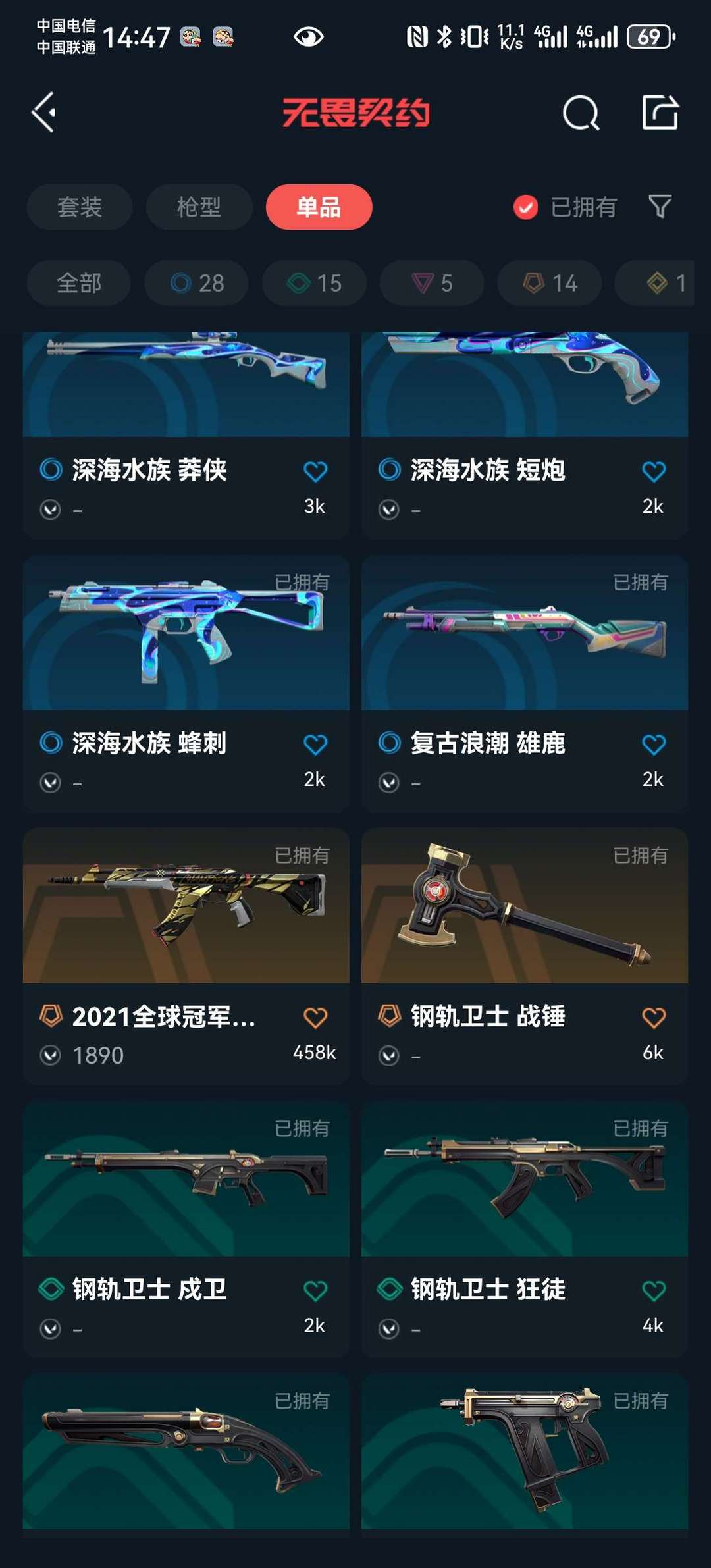Go back using the top-left arrow
Image resolution: width=711 pixels, height=1568 pixels.
(x=44, y=113)
